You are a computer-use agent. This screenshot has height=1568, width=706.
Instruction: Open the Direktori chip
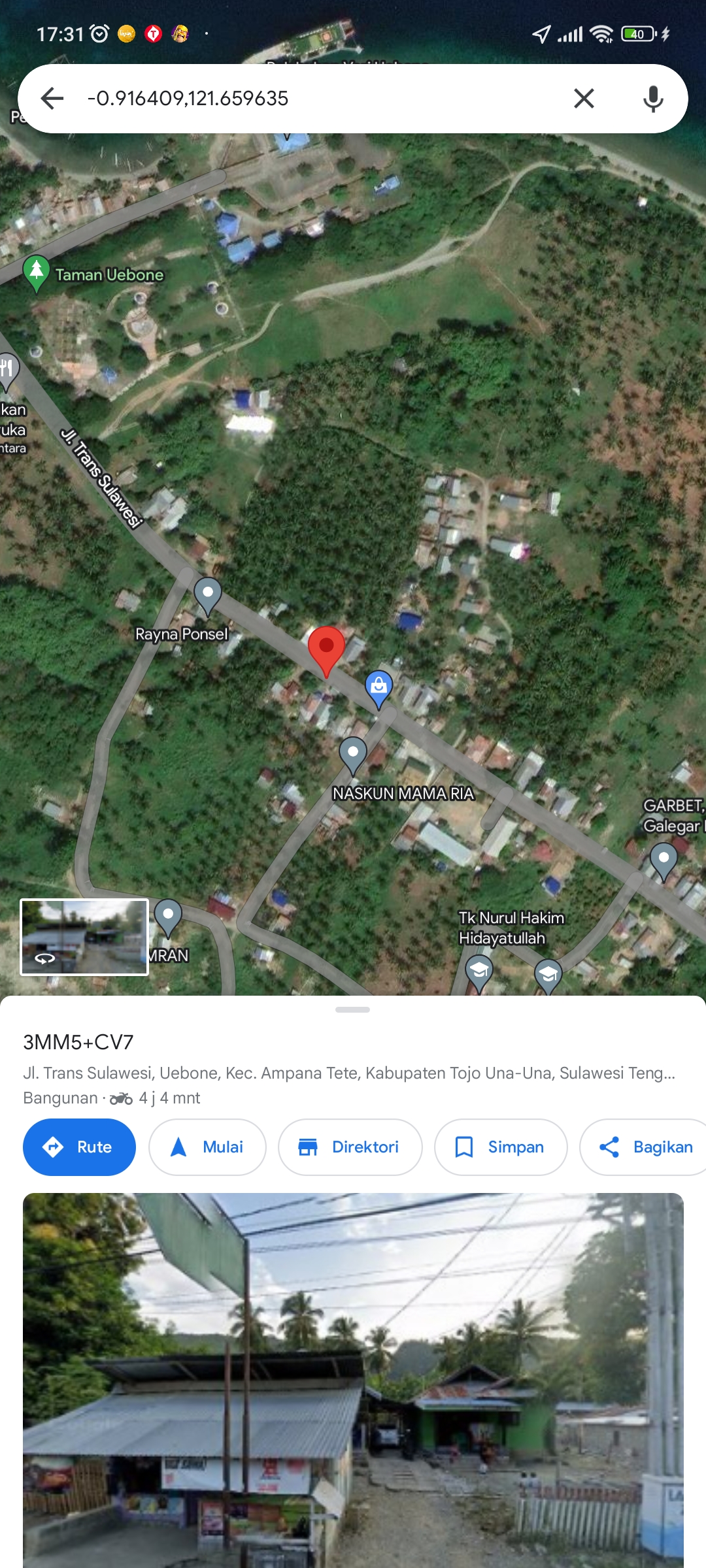click(x=350, y=1147)
